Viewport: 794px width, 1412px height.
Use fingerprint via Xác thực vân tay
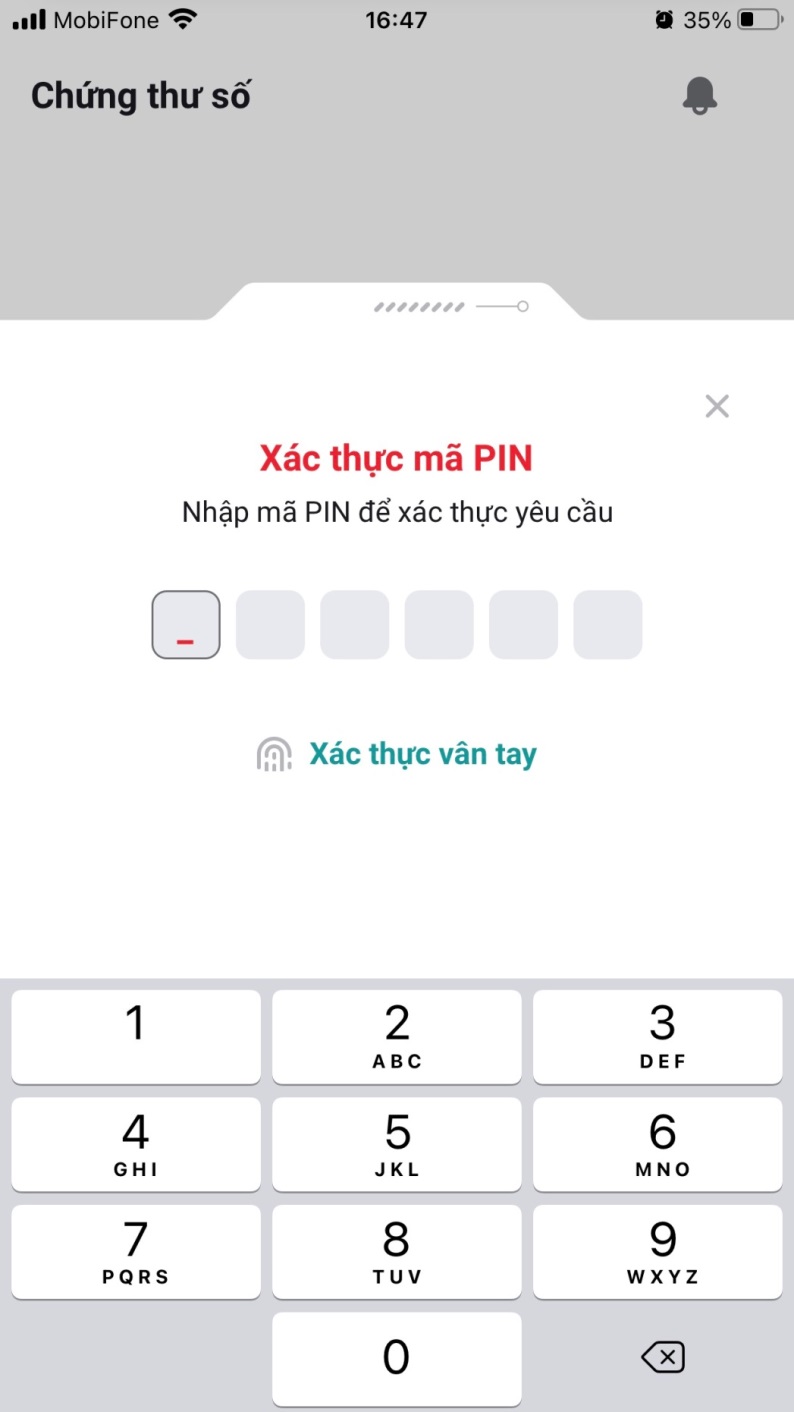point(397,754)
